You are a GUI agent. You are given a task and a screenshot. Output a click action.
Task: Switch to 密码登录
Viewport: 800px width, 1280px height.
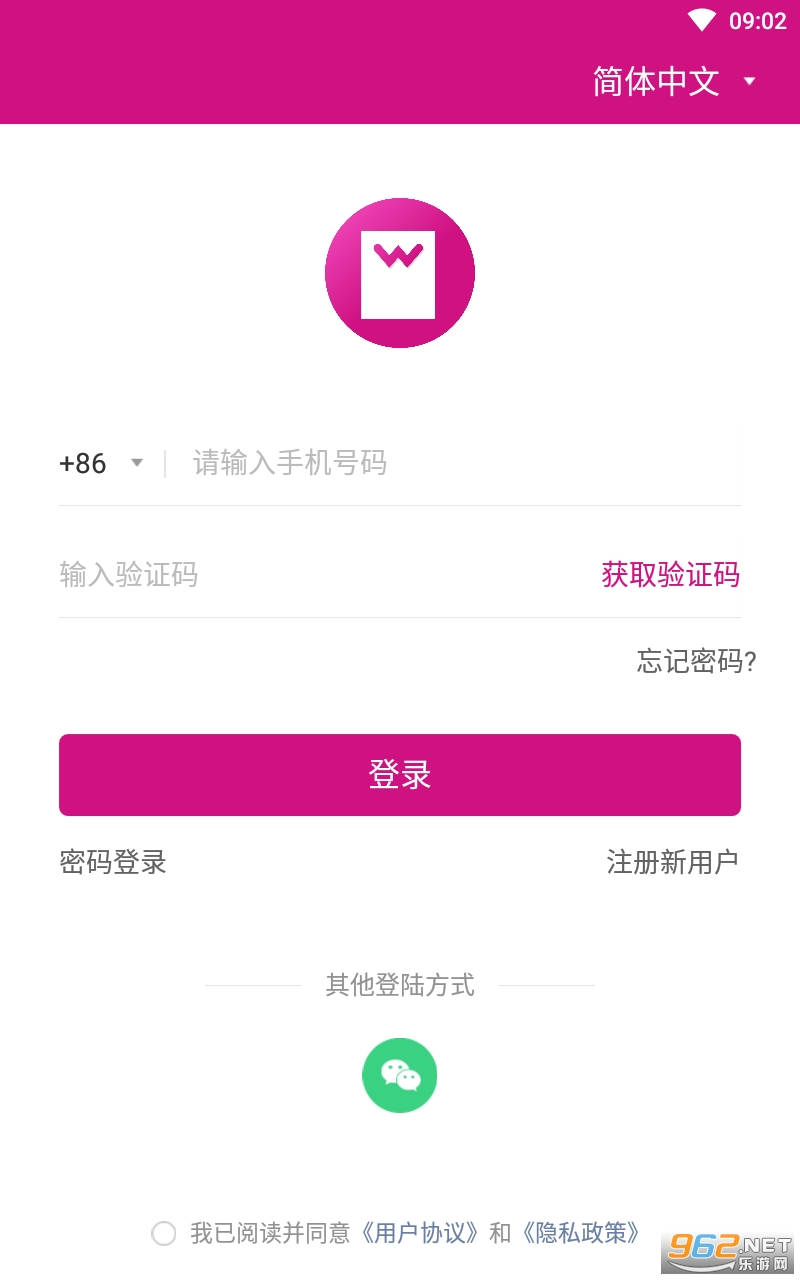coord(113,862)
